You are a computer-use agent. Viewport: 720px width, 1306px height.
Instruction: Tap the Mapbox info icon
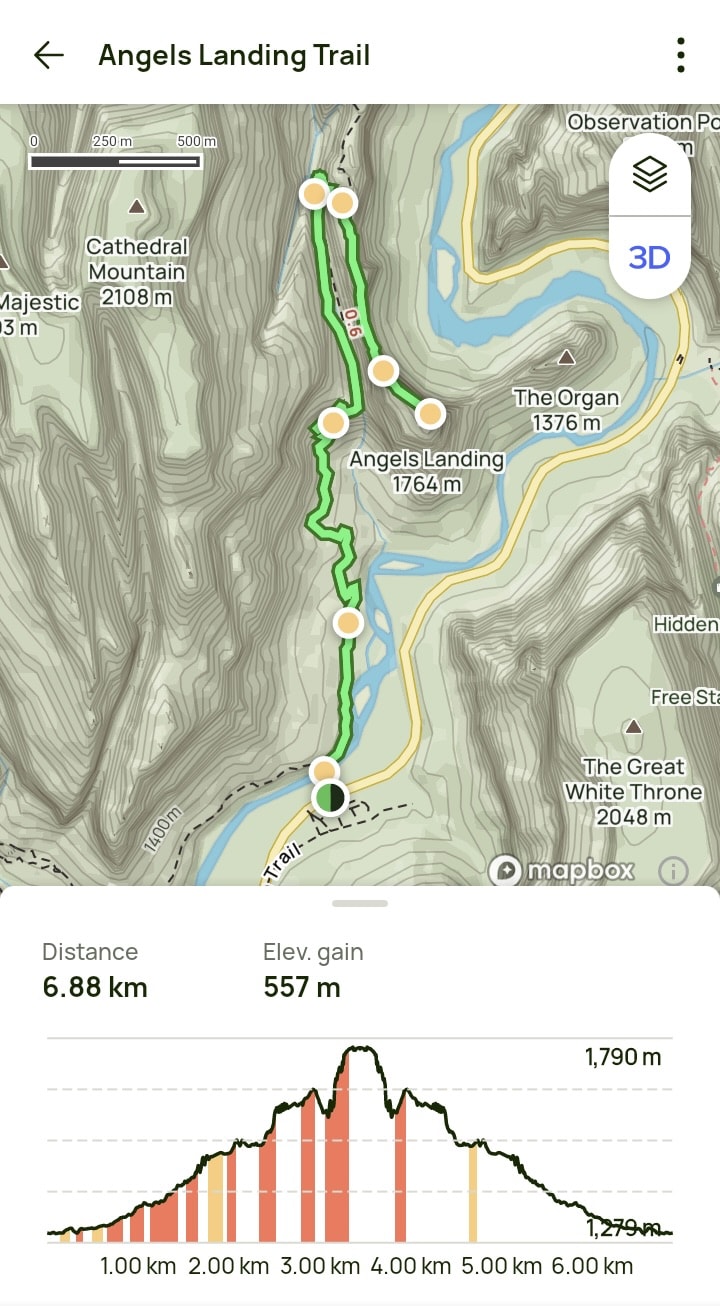click(x=673, y=871)
